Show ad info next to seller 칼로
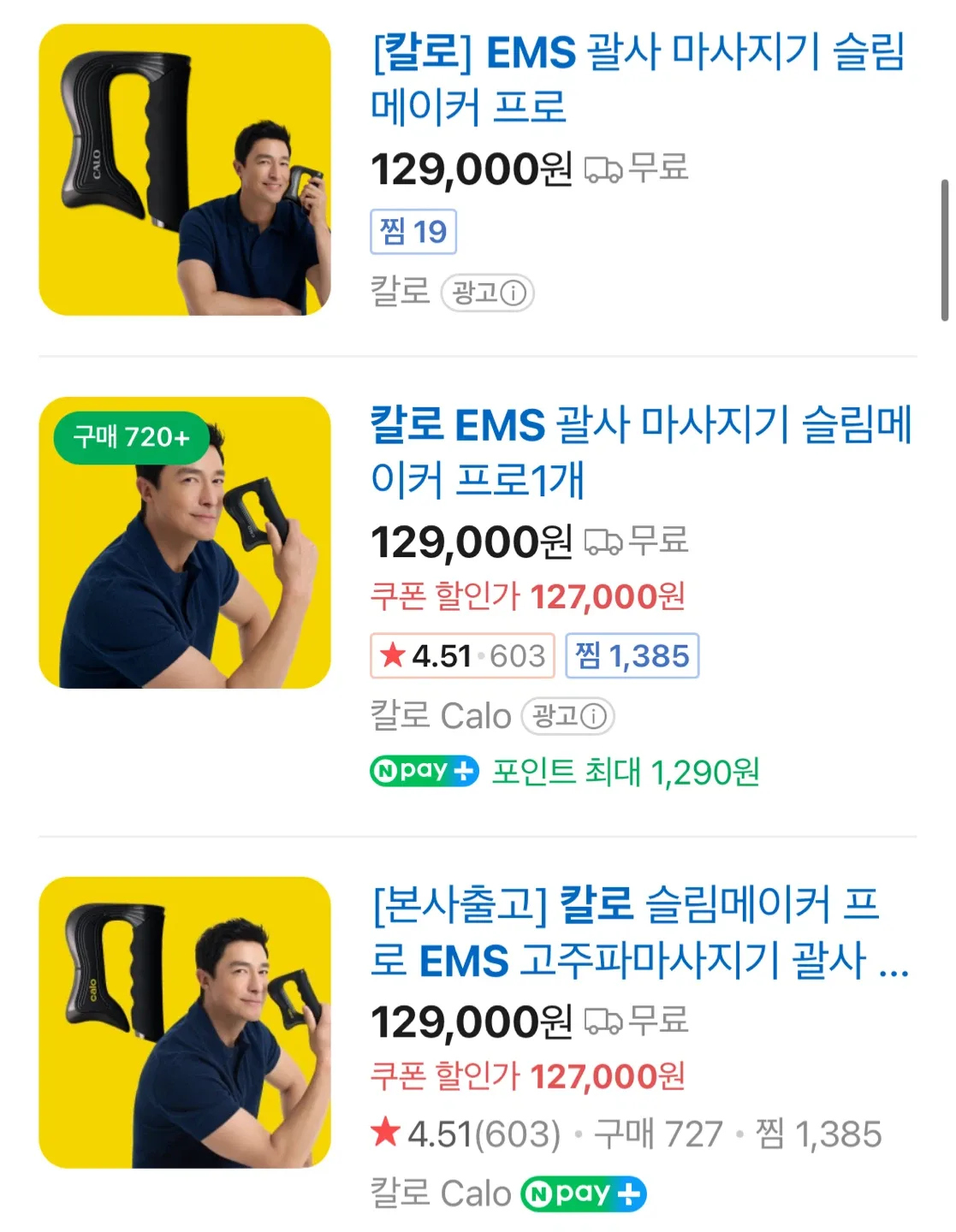 click(488, 293)
